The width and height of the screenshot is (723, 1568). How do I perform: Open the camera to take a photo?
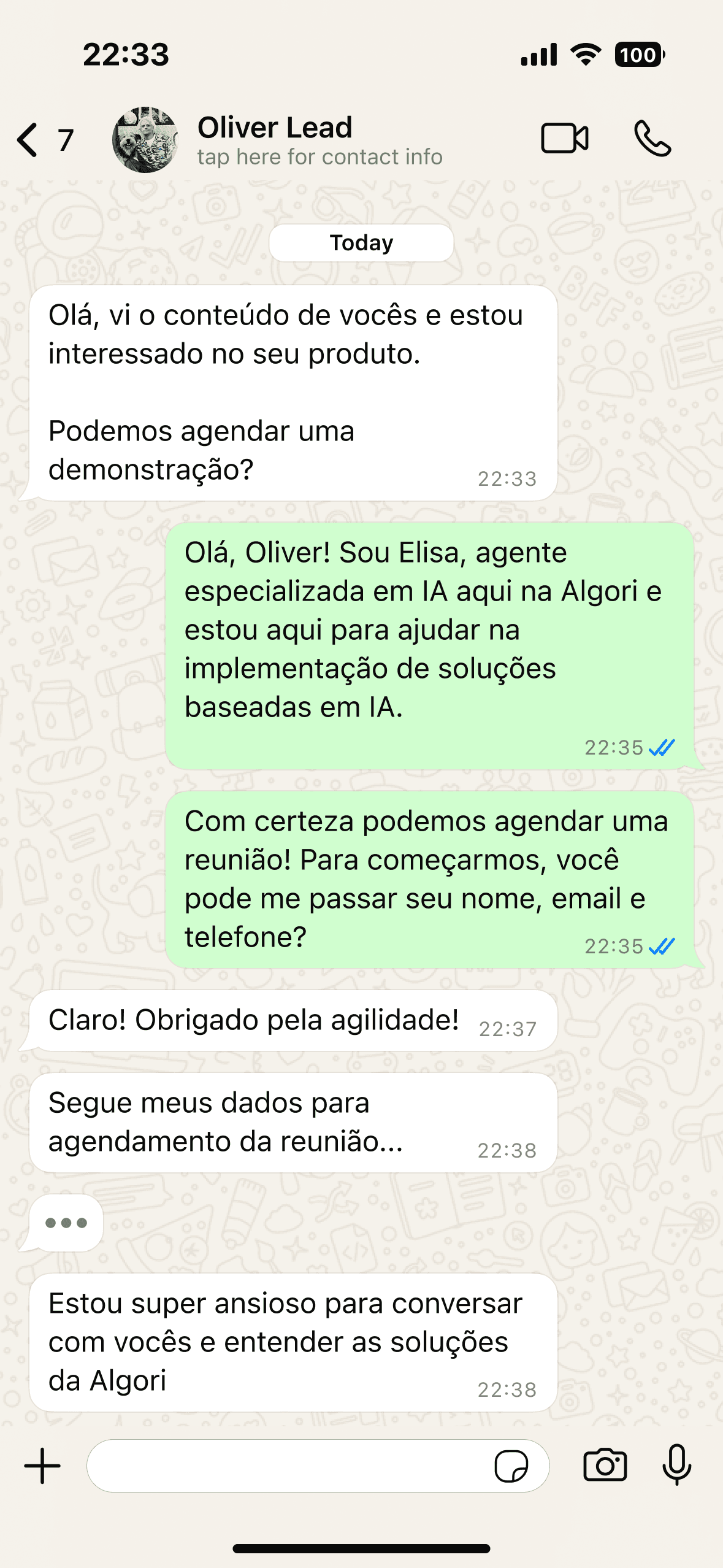coord(605,1466)
